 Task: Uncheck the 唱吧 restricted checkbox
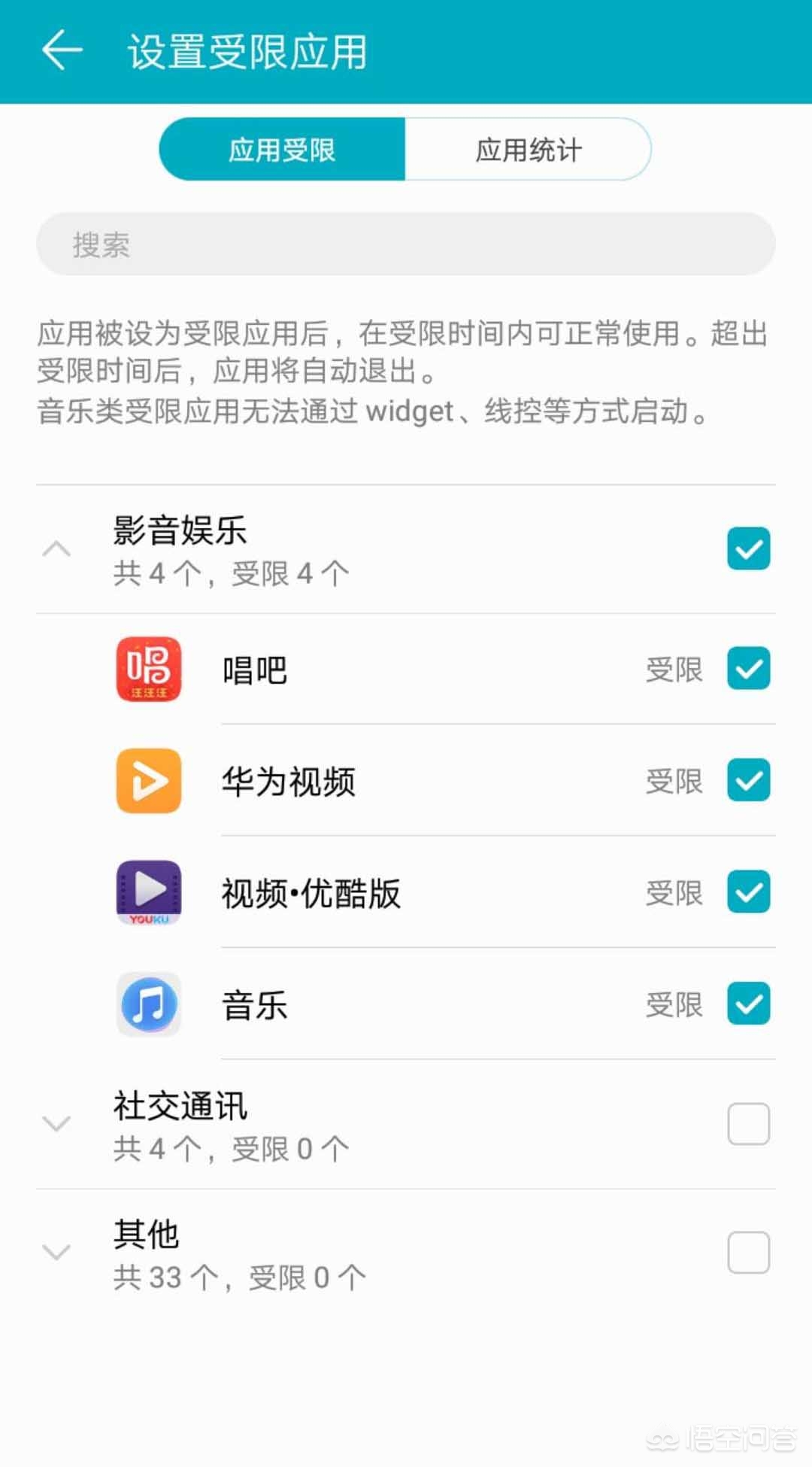pos(748,668)
